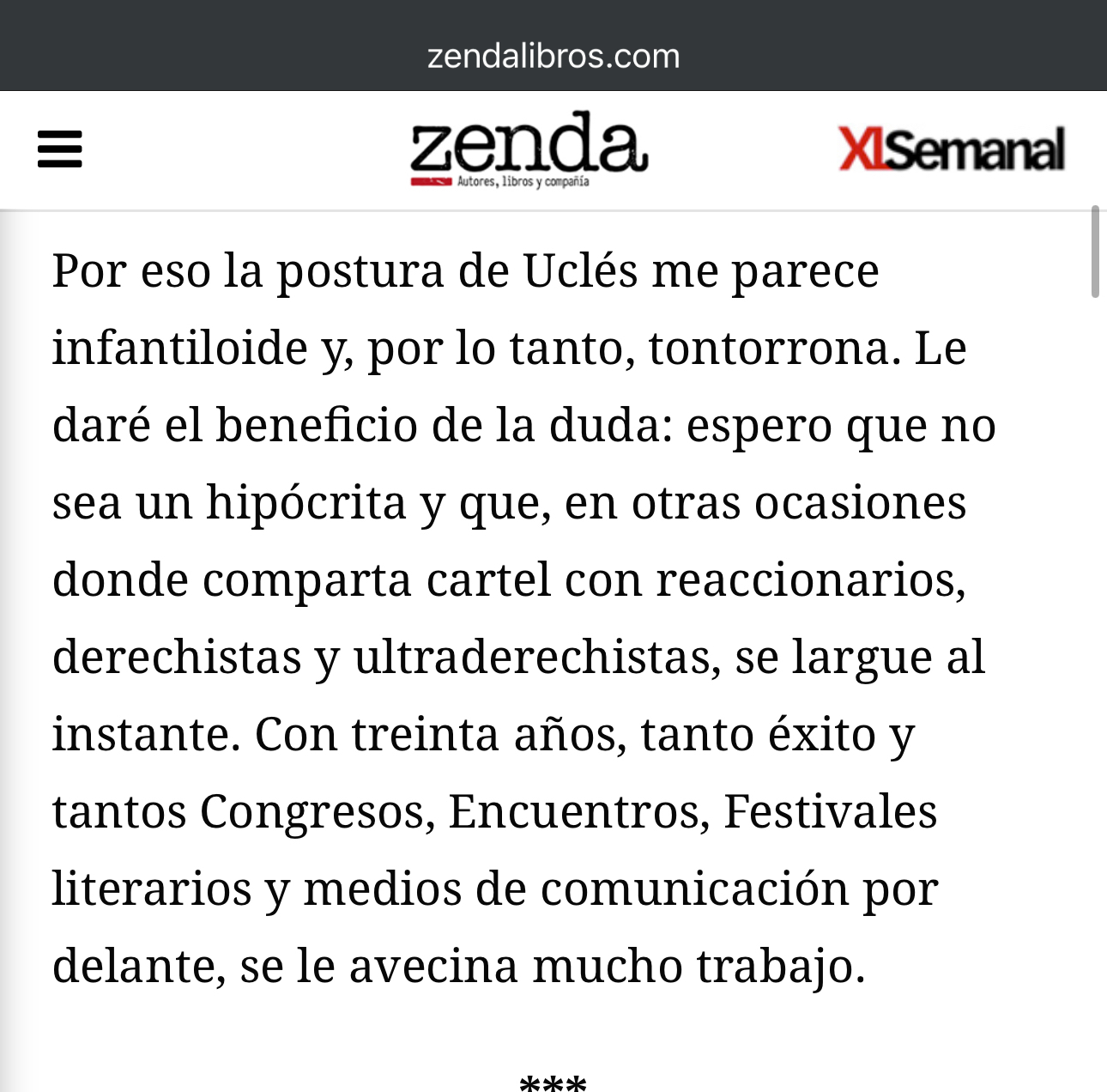The image size is (1107, 1092).
Task: Open the XLSemanal link
Action: [951, 149]
